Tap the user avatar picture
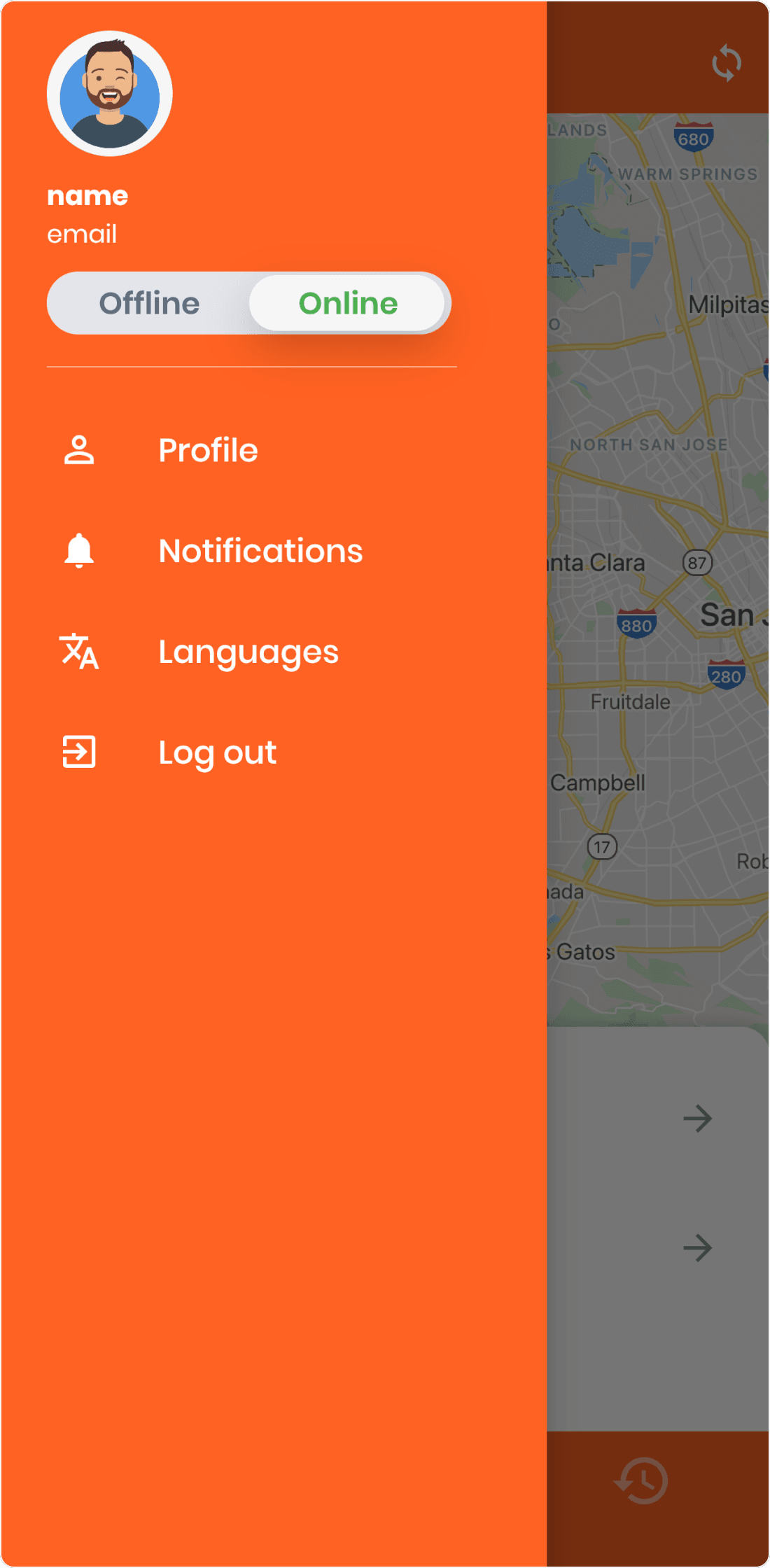 [110, 94]
